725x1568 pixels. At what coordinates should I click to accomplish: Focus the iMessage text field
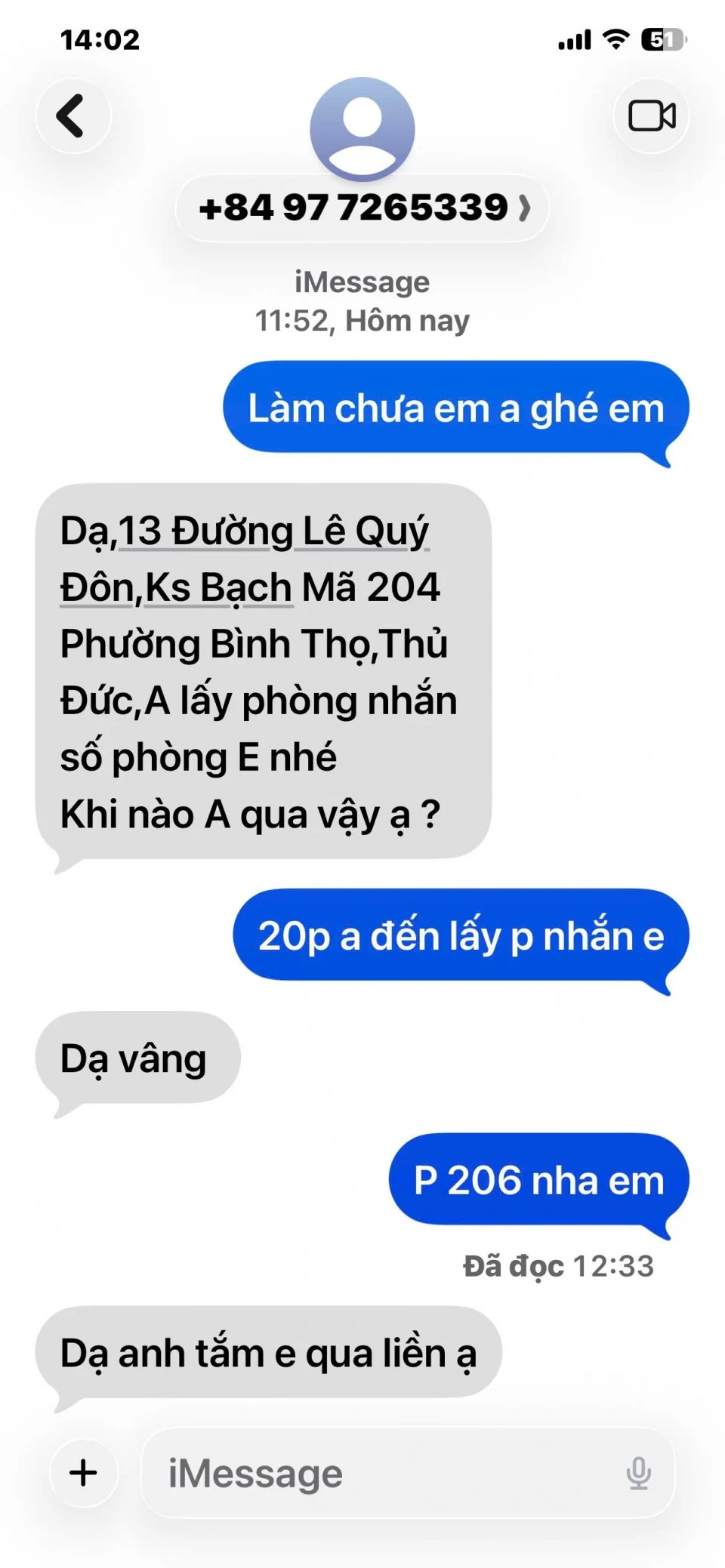click(378, 1473)
